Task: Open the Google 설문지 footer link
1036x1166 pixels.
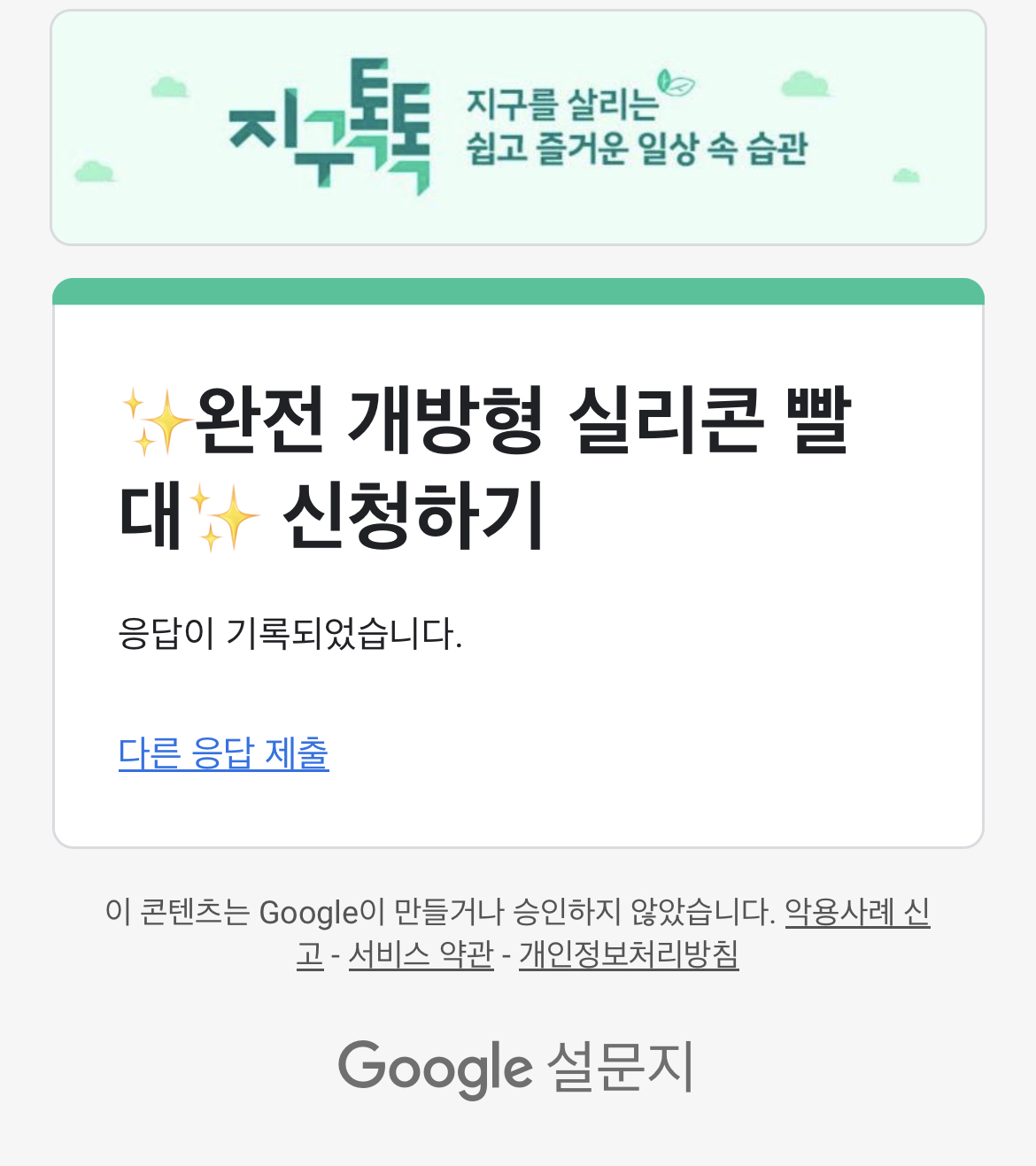Action: click(x=516, y=1067)
